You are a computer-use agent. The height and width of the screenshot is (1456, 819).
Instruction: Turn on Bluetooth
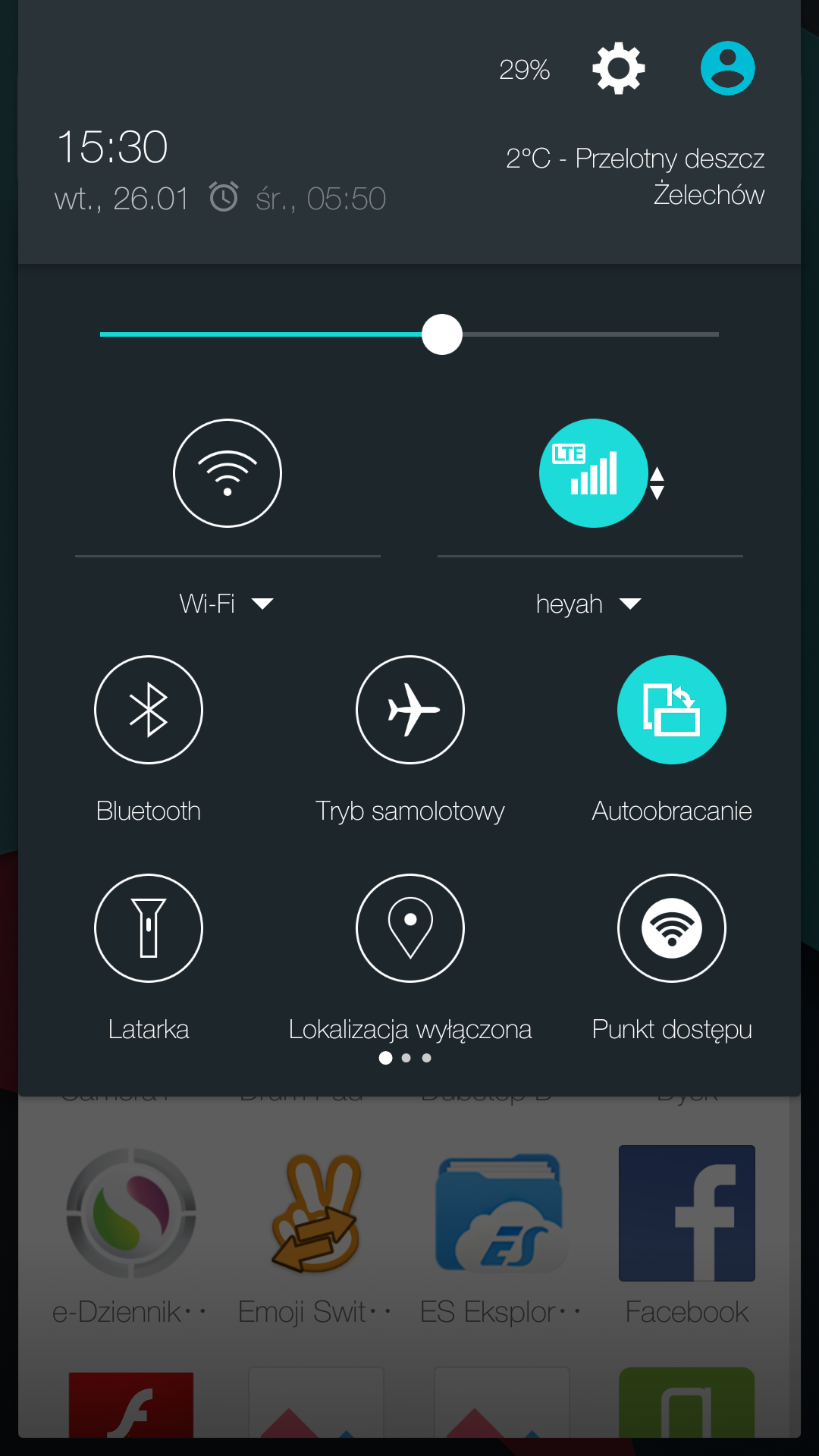coord(149,710)
